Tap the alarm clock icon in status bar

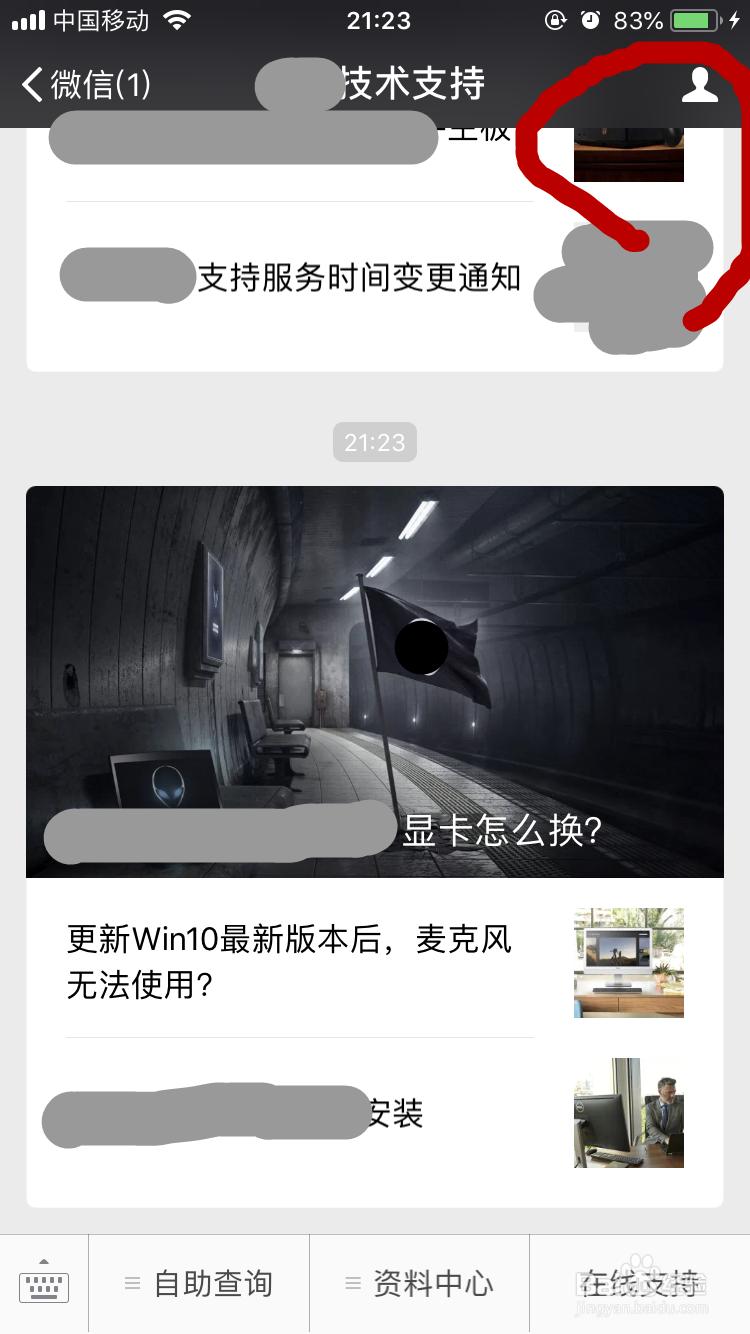[x=591, y=20]
